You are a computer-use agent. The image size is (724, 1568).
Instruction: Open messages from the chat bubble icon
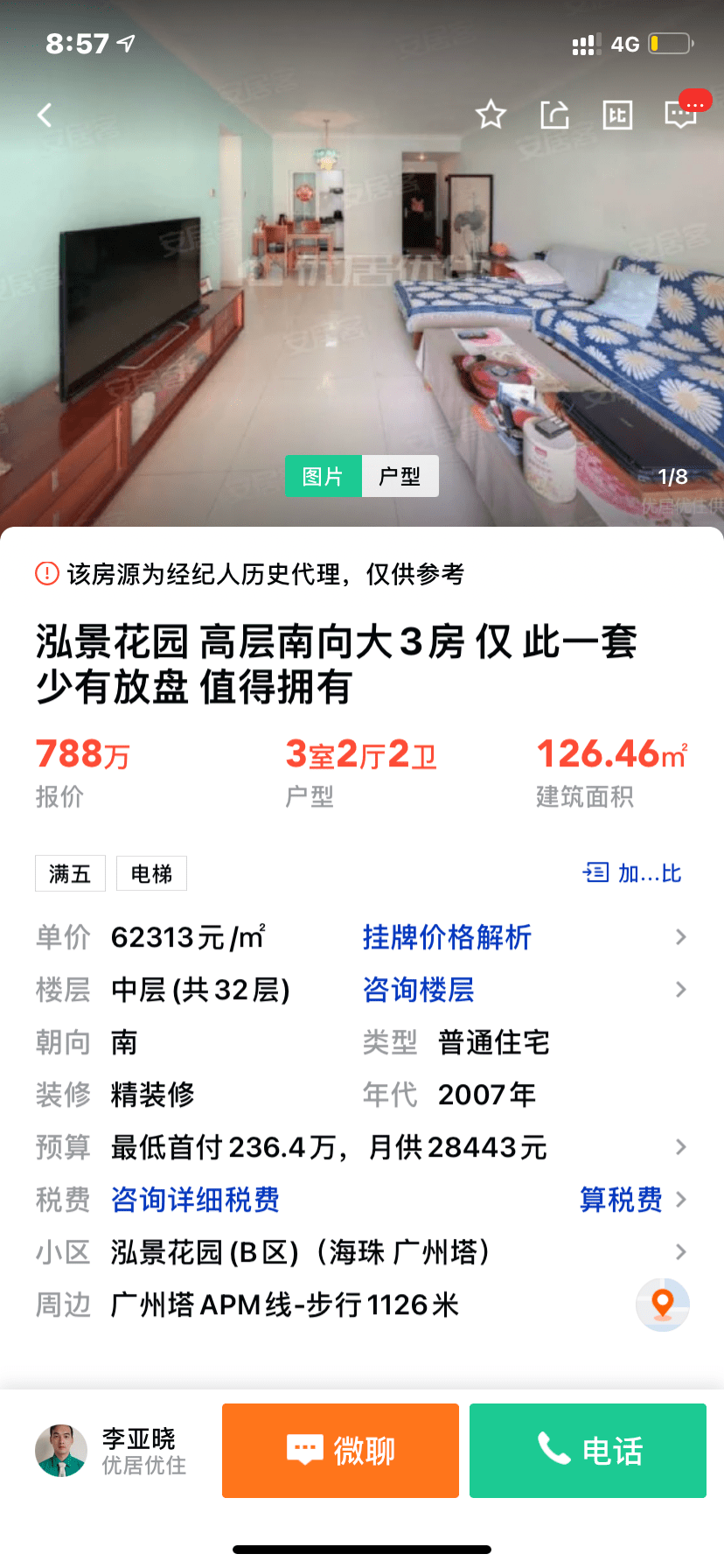click(x=681, y=115)
